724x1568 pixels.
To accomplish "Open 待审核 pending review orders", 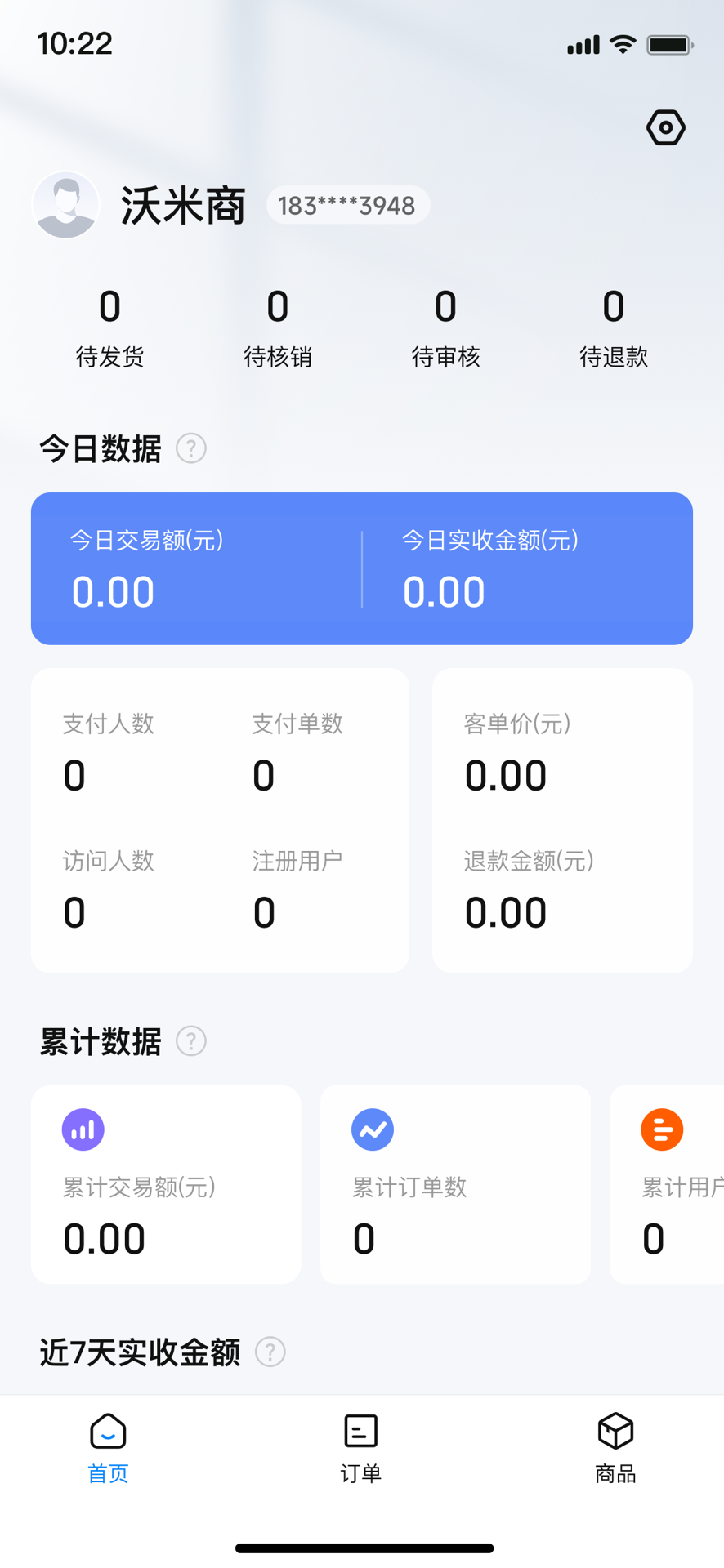I will 445,327.
